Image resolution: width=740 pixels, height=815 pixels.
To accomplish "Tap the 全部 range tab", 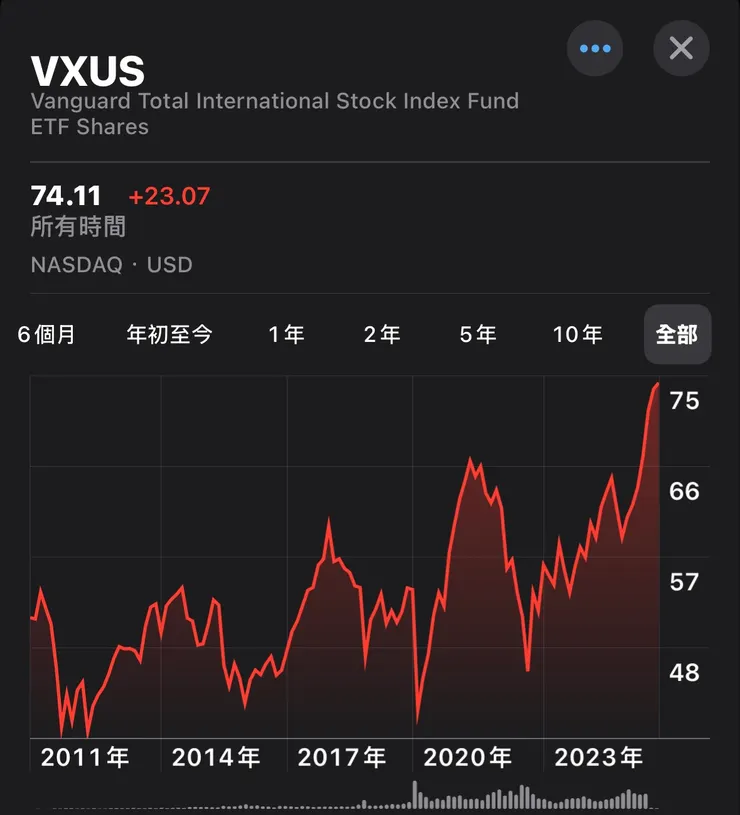I will coord(677,335).
